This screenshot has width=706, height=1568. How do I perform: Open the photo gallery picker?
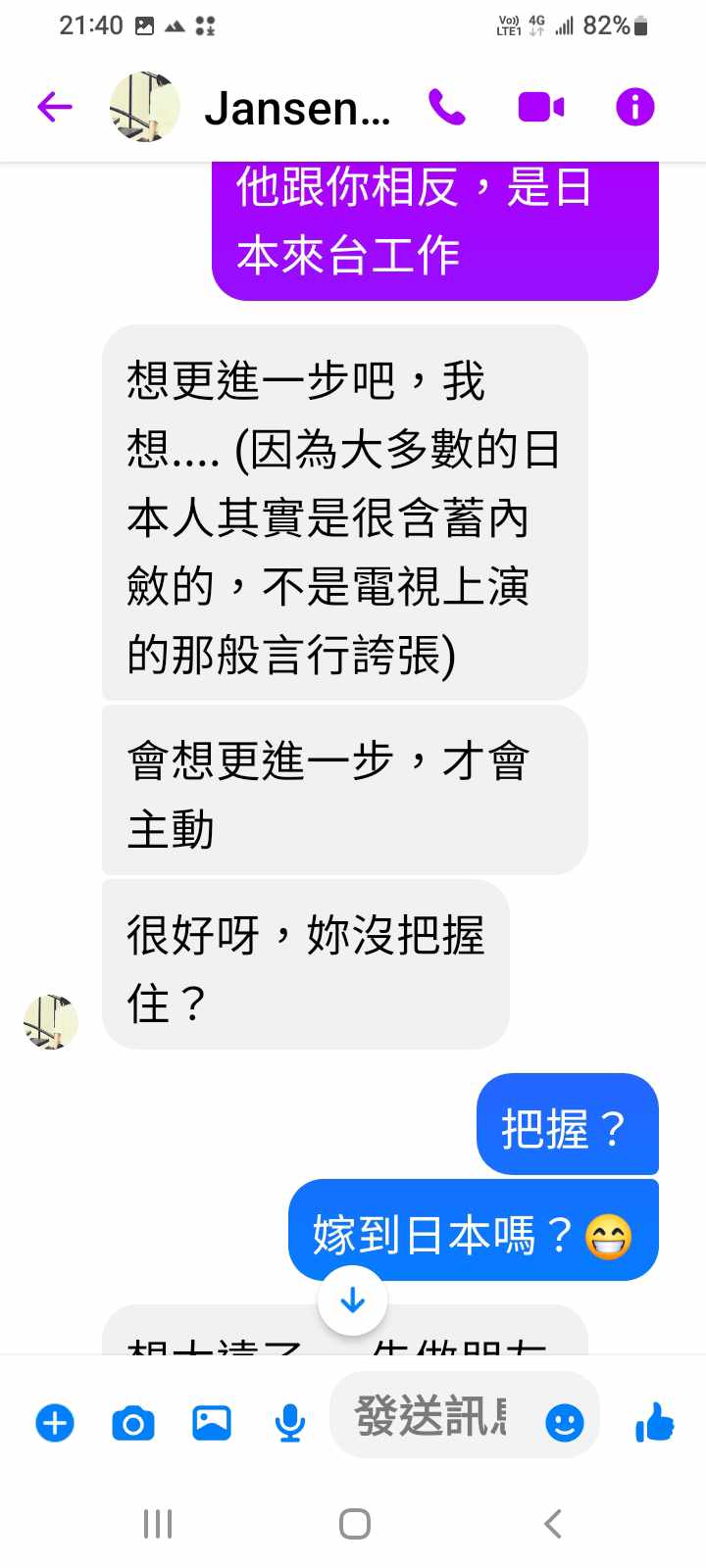tap(212, 1422)
